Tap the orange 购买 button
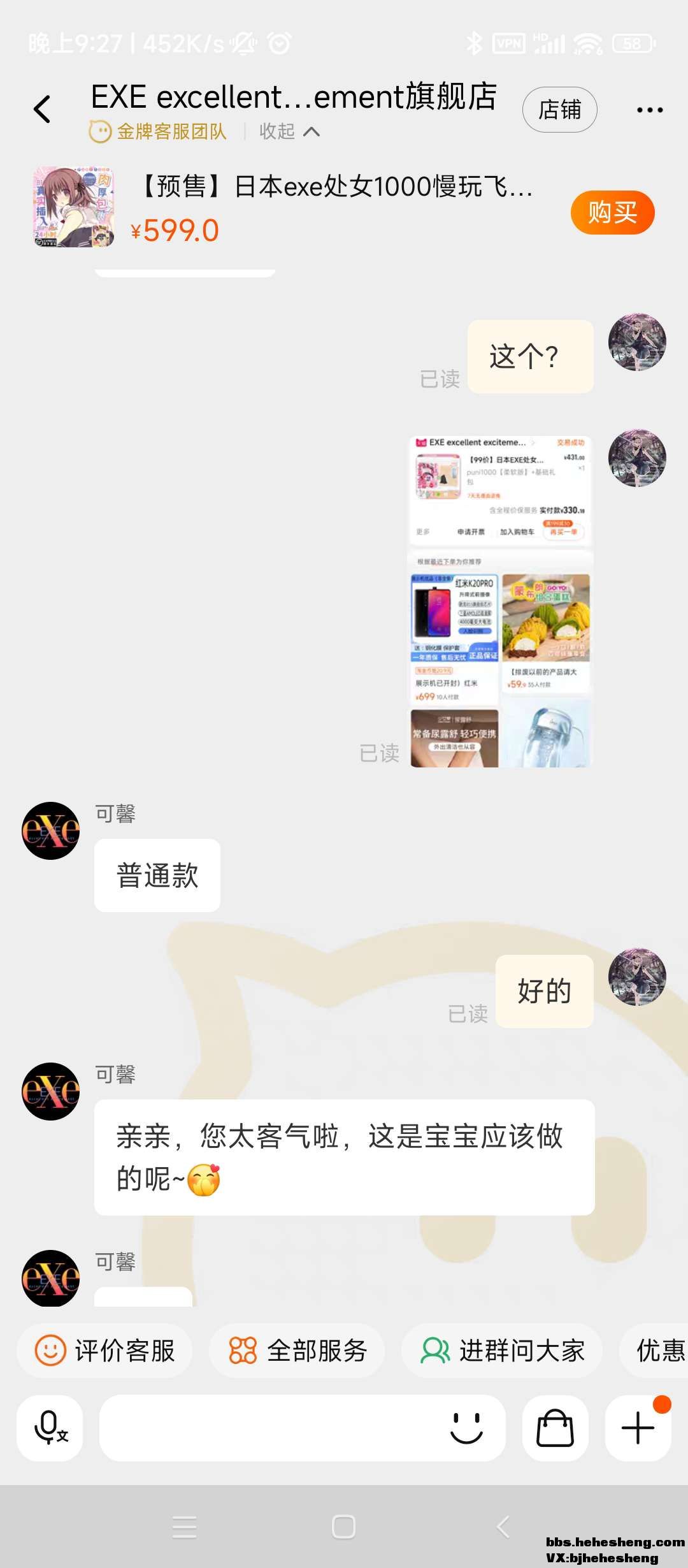Image resolution: width=688 pixels, height=1568 pixels. (x=612, y=212)
